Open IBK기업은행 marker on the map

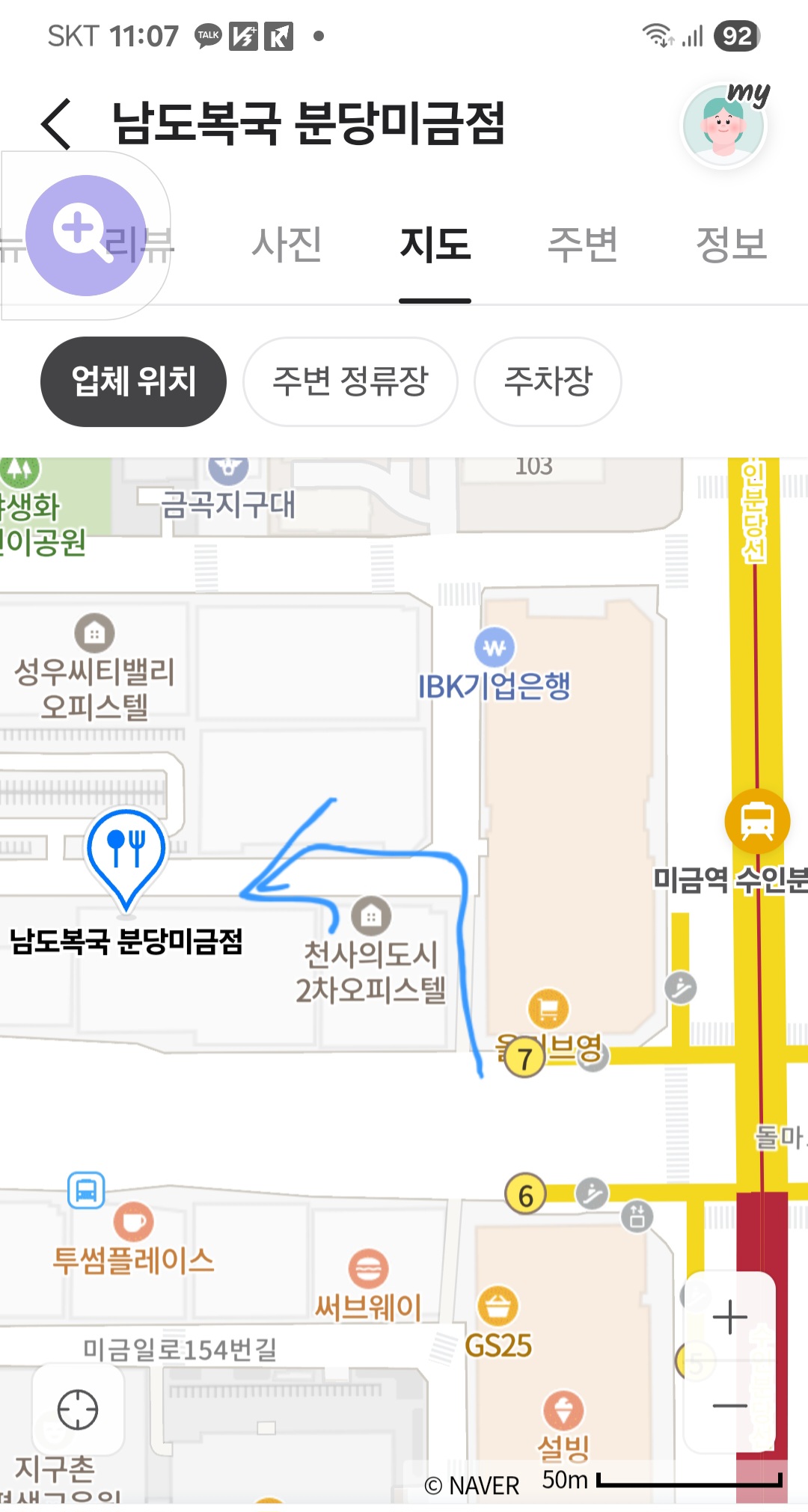point(495,648)
